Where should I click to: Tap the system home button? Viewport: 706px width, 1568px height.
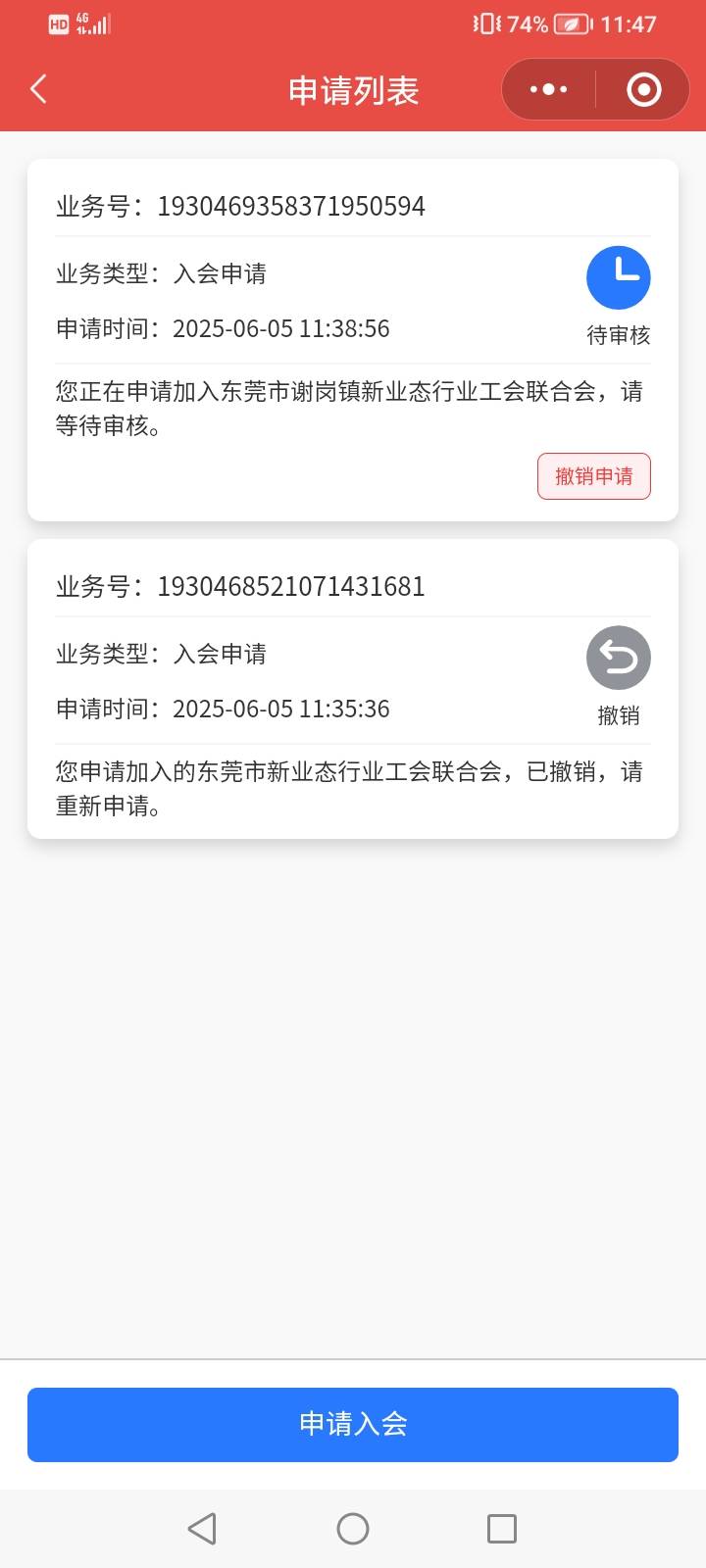click(353, 1529)
